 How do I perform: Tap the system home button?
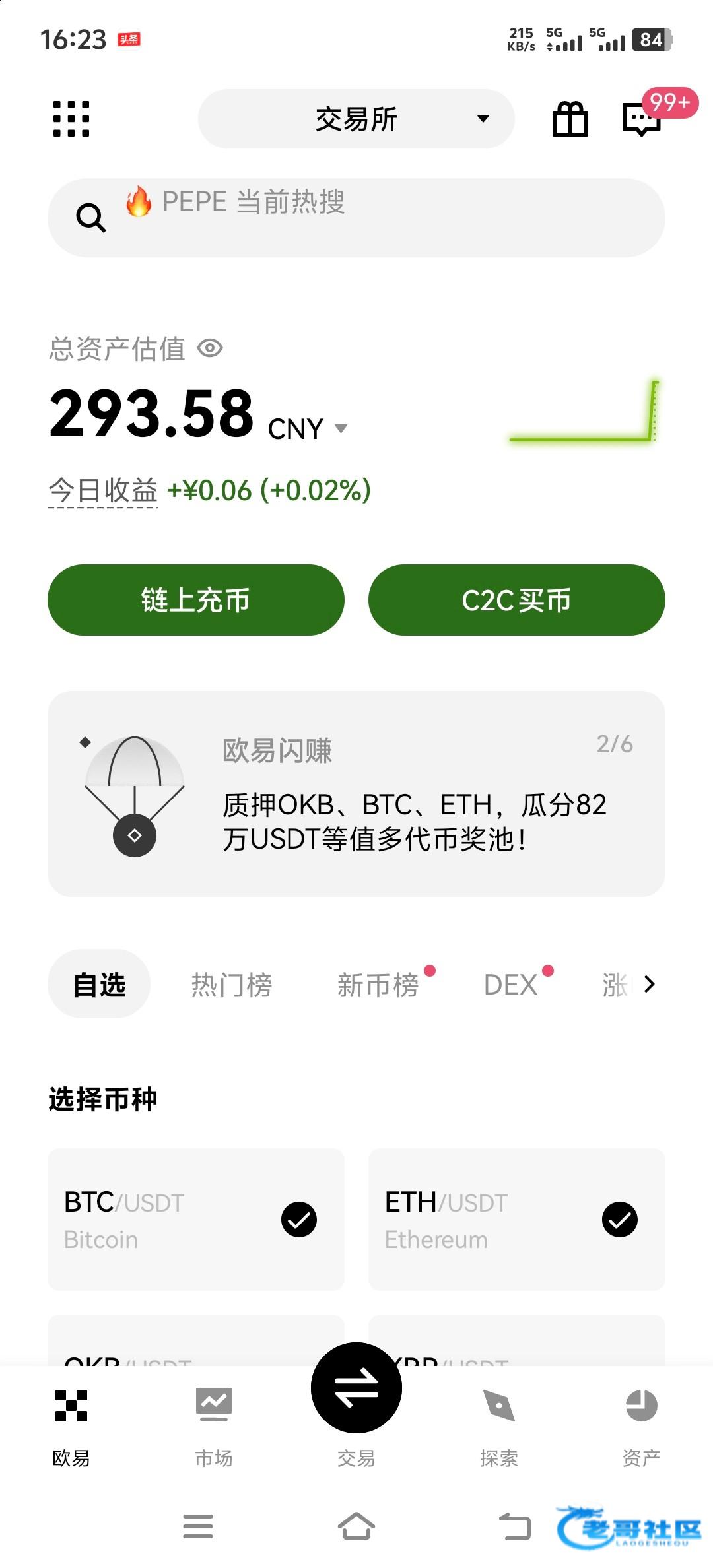[x=356, y=1526]
